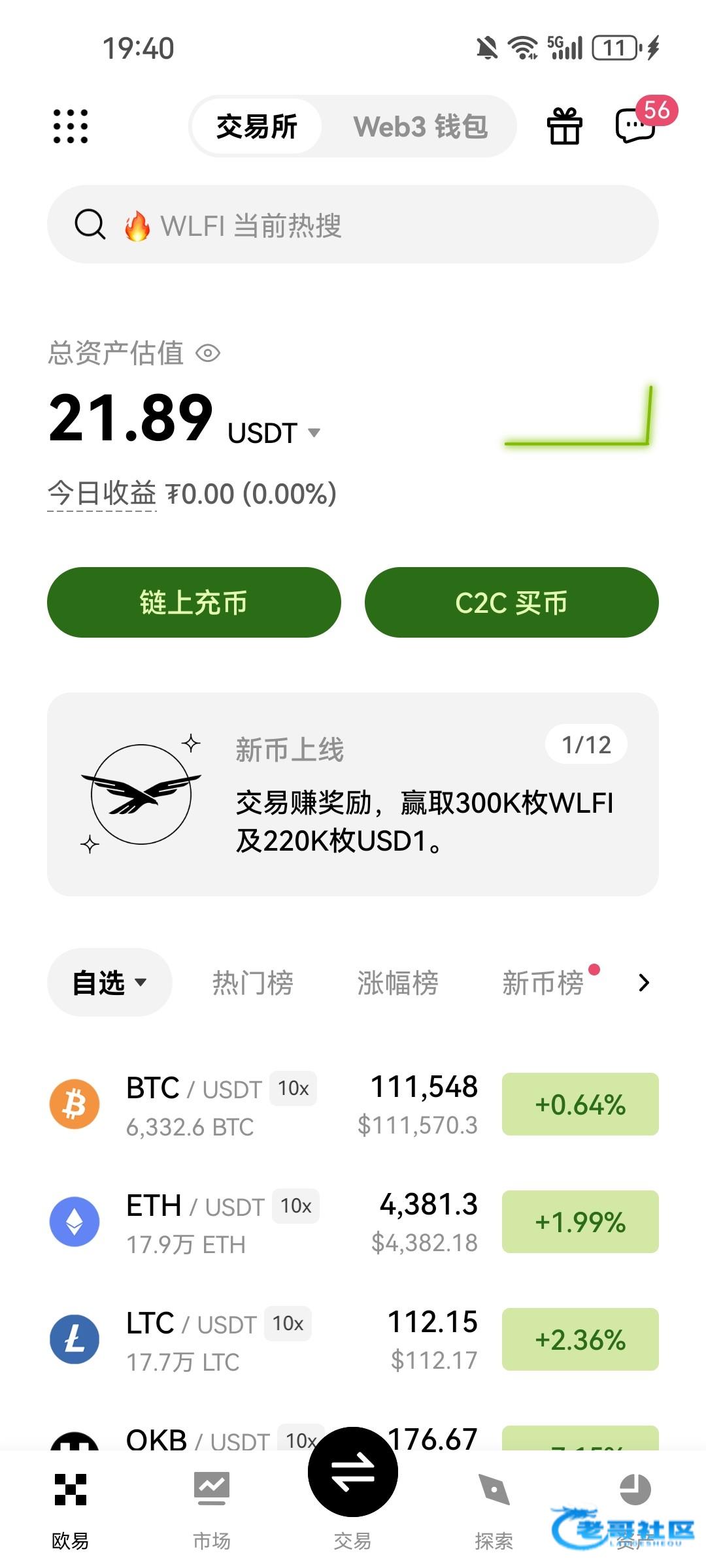Viewport: 706px width, 1568px height.
Task: Open the 新币上线 WLFI promo card
Action: [353, 794]
